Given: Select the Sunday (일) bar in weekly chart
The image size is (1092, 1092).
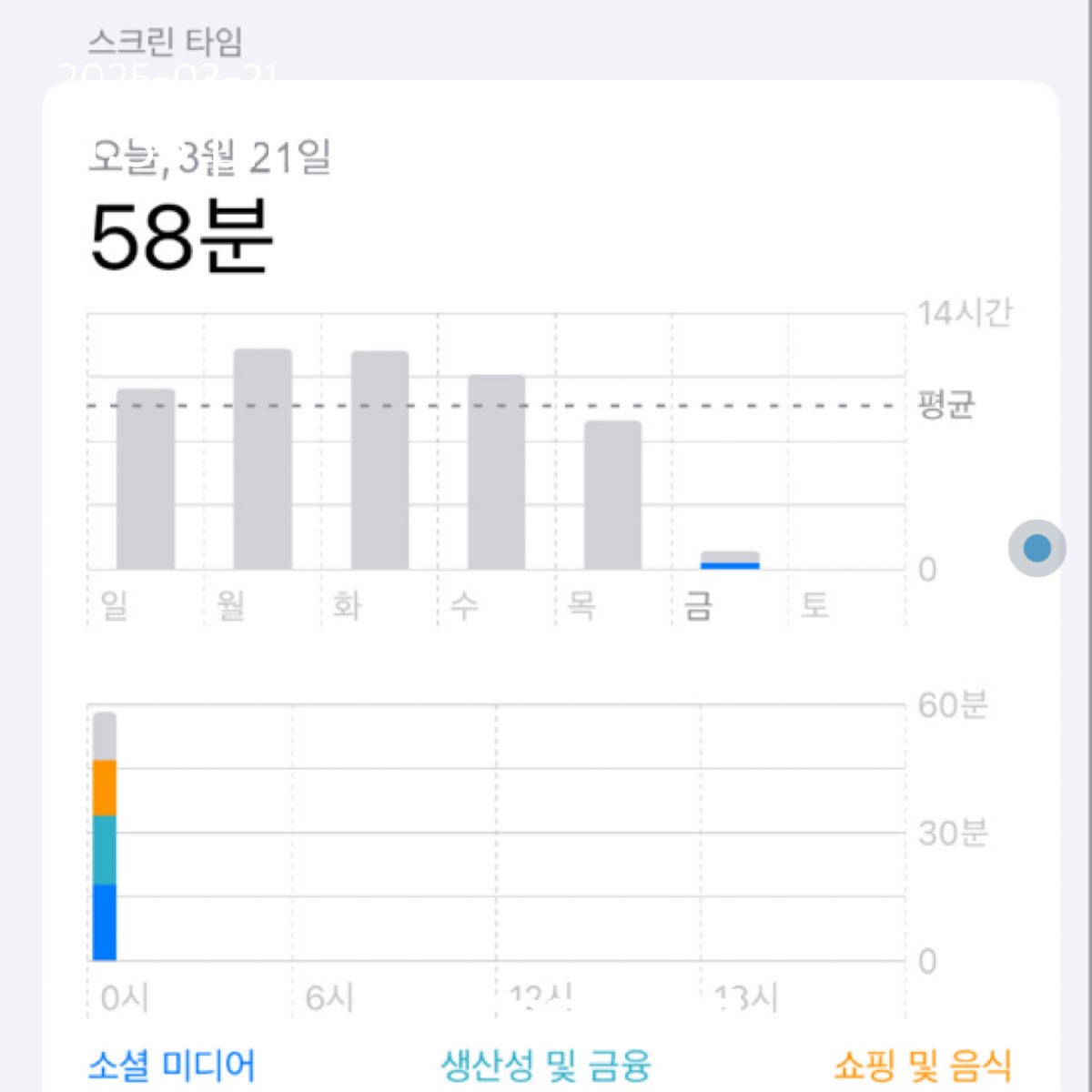Looking at the screenshot, I should (x=146, y=480).
